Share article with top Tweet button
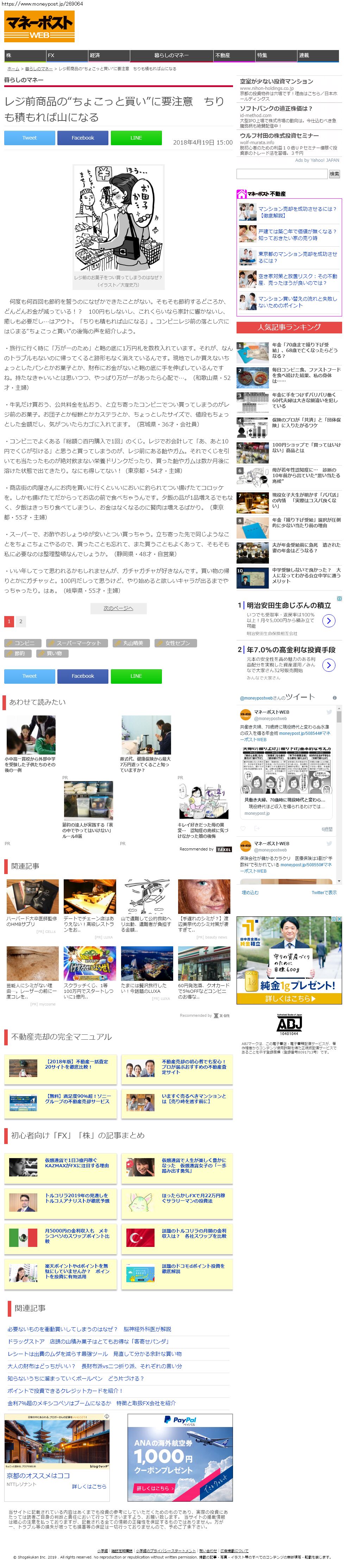The height and width of the screenshot is (1568, 346). coord(29,137)
